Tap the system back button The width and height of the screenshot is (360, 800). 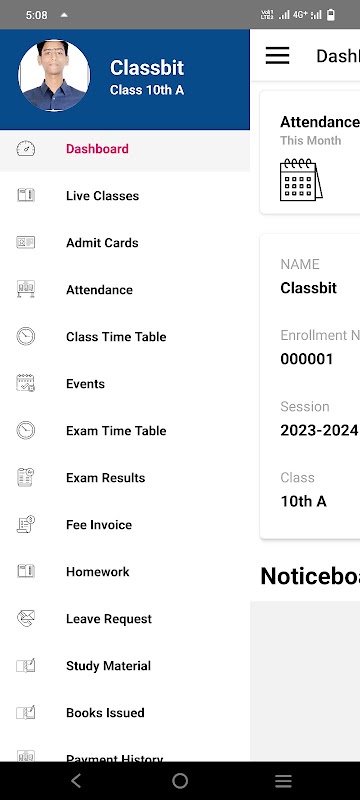click(76, 781)
